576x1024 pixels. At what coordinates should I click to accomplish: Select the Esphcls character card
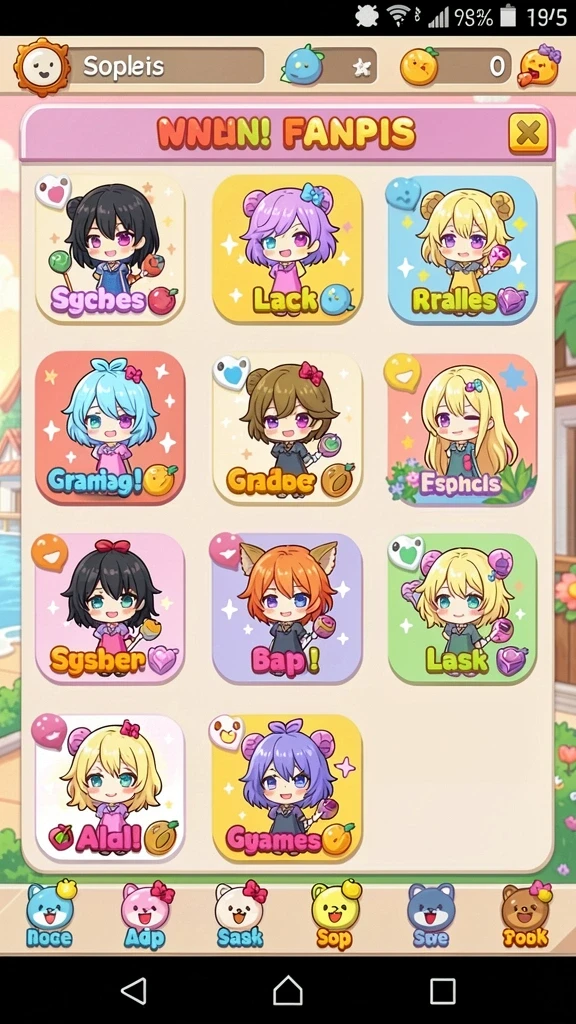point(462,428)
